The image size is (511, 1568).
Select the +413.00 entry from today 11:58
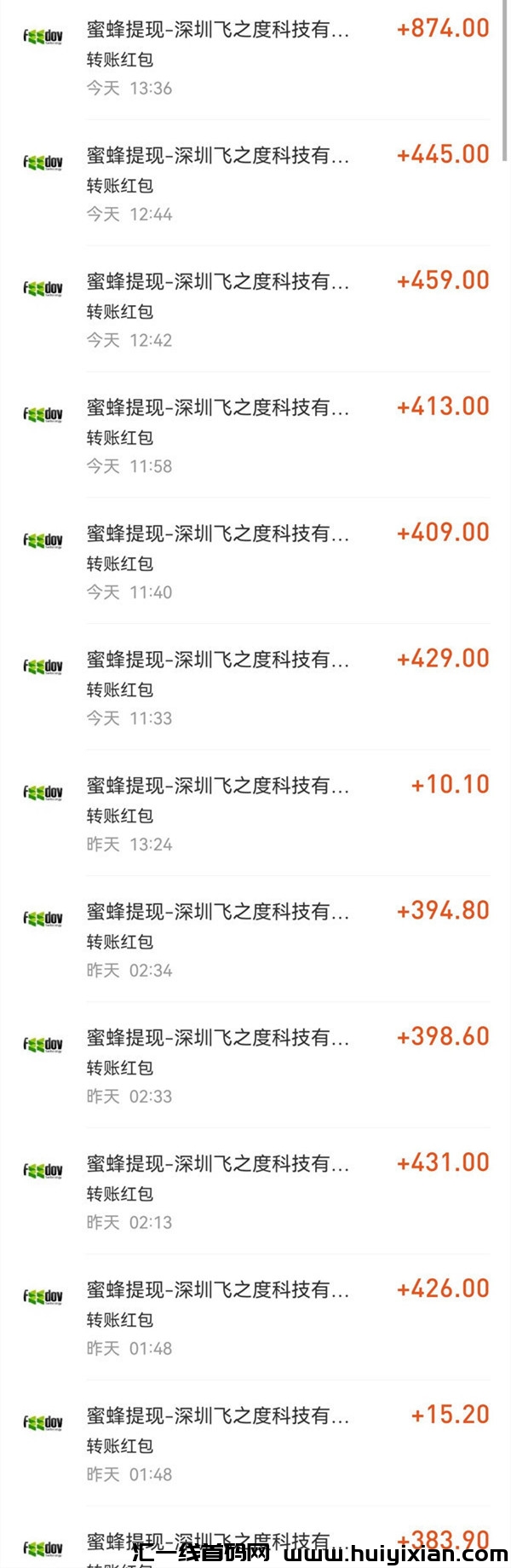pyautogui.click(x=255, y=435)
